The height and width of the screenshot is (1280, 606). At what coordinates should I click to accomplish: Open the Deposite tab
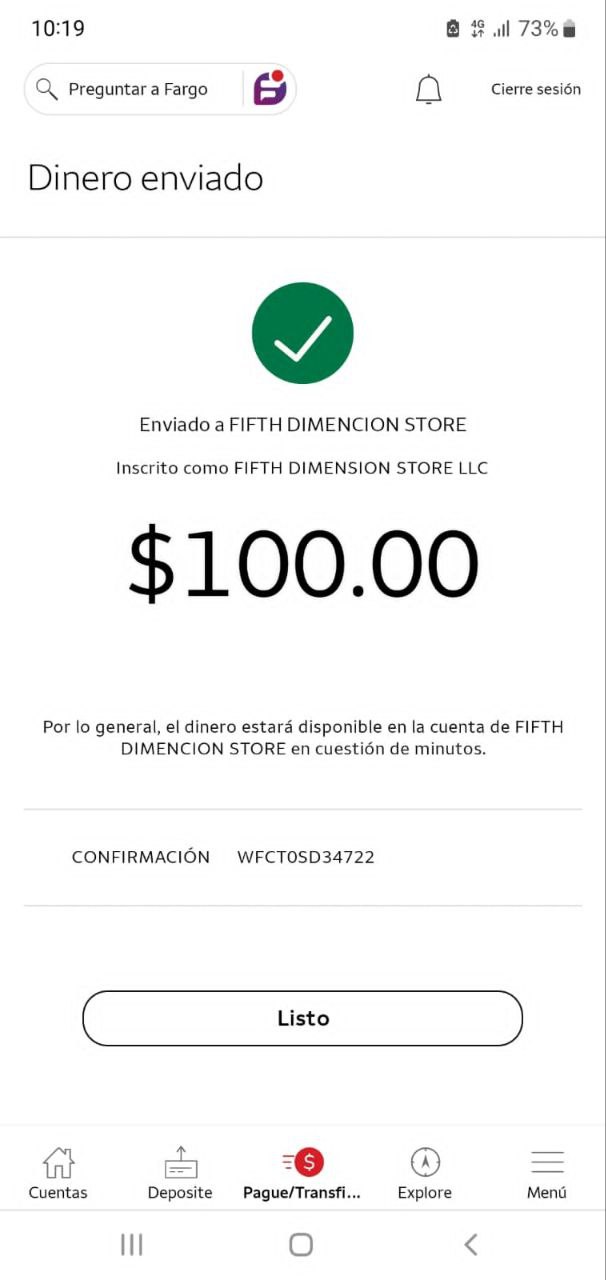(180, 1173)
